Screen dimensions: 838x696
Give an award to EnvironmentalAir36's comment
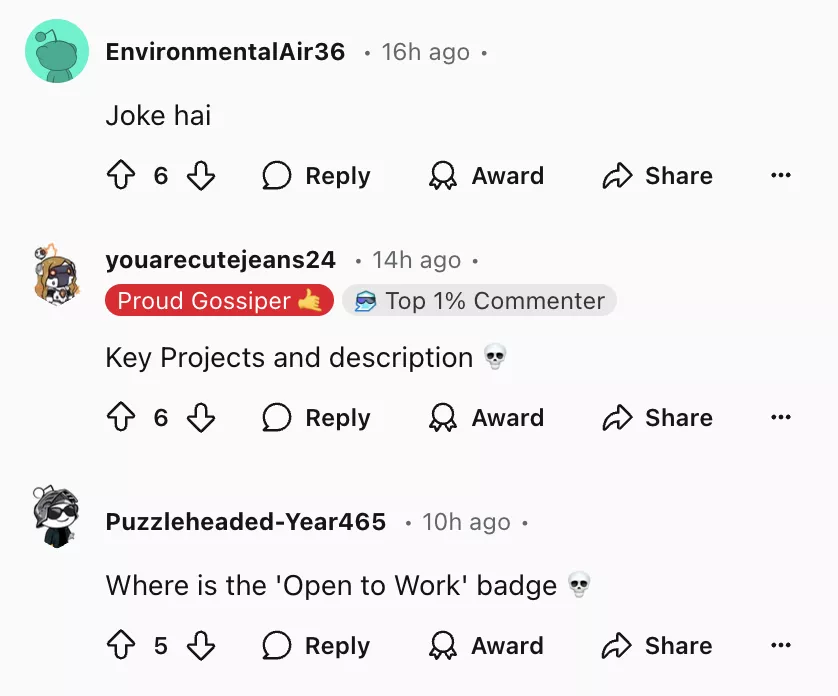[486, 177]
